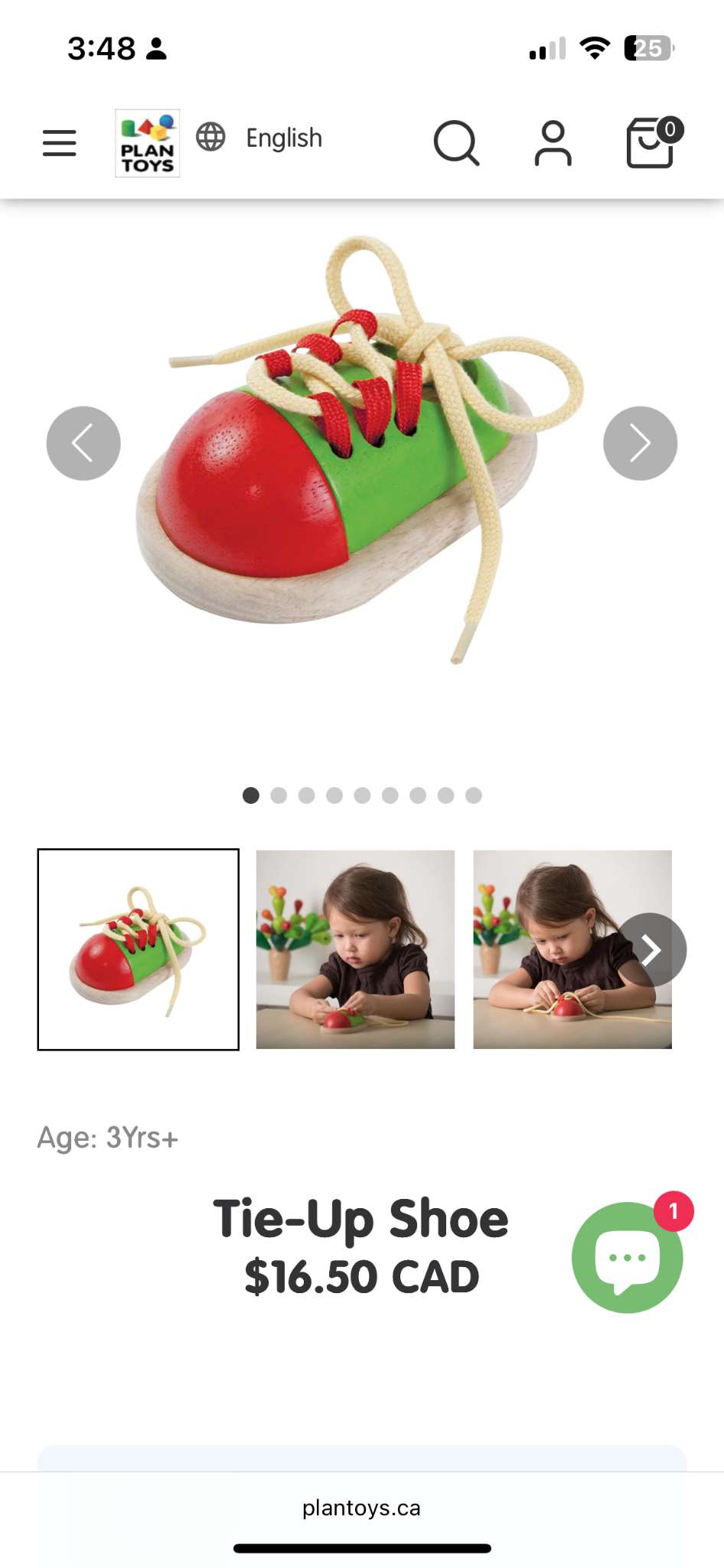The height and width of the screenshot is (1568, 724).
Task: Select thumbnail of girl looking at shoe
Action: click(x=355, y=949)
